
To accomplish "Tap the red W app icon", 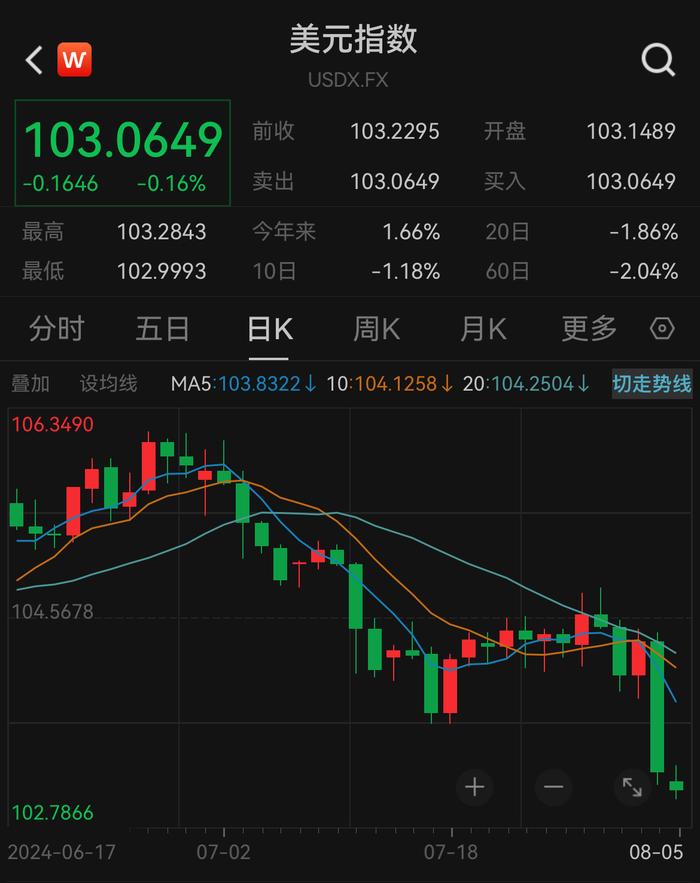I will (x=74, y=60).
